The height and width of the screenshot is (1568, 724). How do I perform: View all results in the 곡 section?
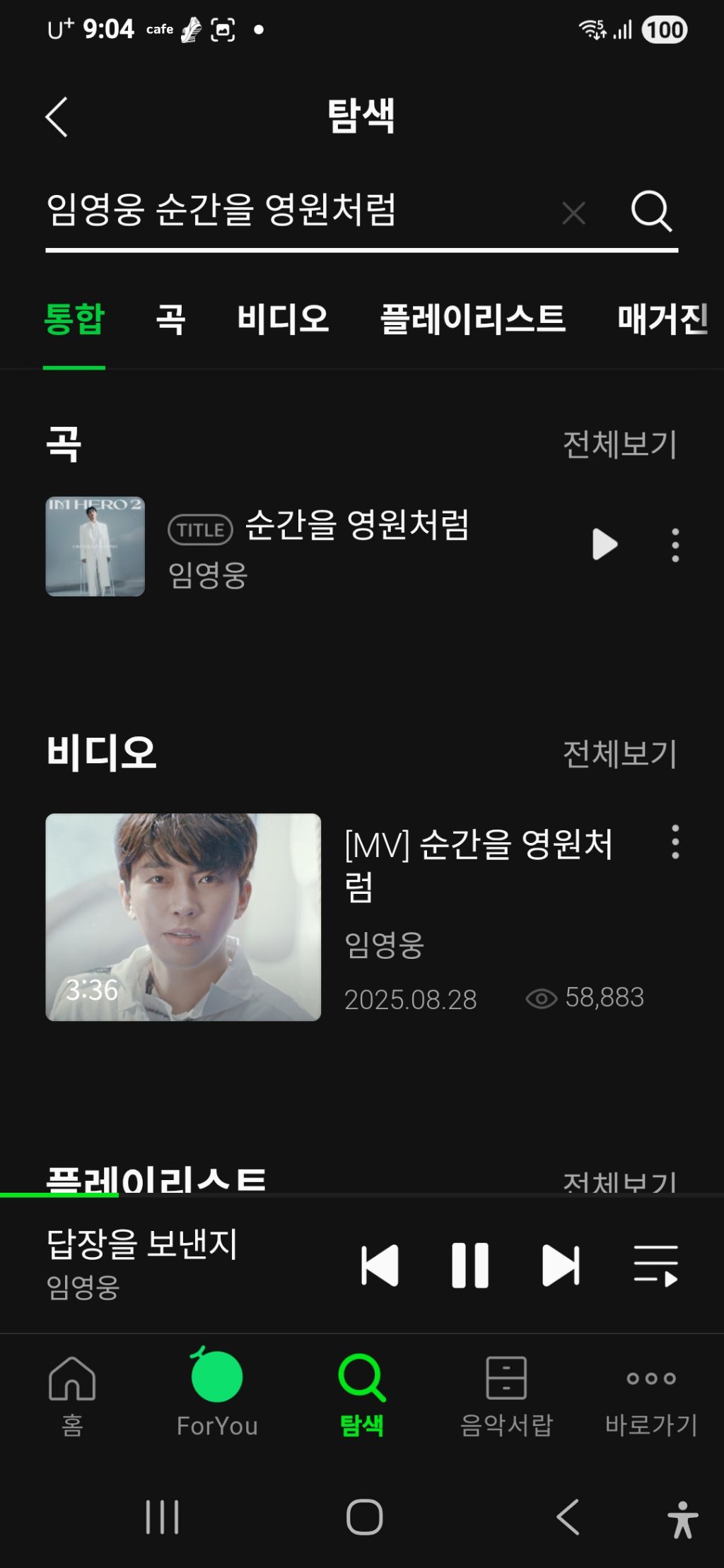pyautogui.click(x=619, y=444)
